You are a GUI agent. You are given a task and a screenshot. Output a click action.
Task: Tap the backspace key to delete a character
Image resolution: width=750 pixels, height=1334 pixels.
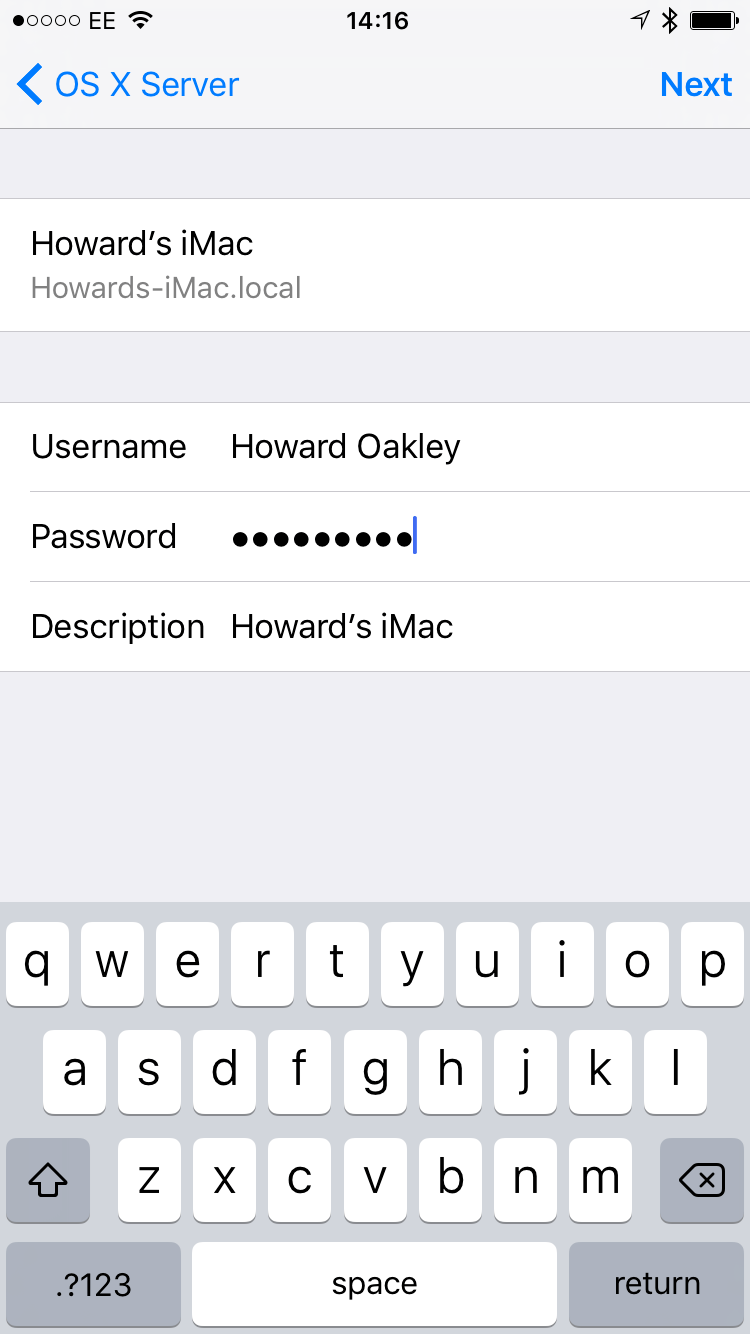click(x=702, y=1181)
